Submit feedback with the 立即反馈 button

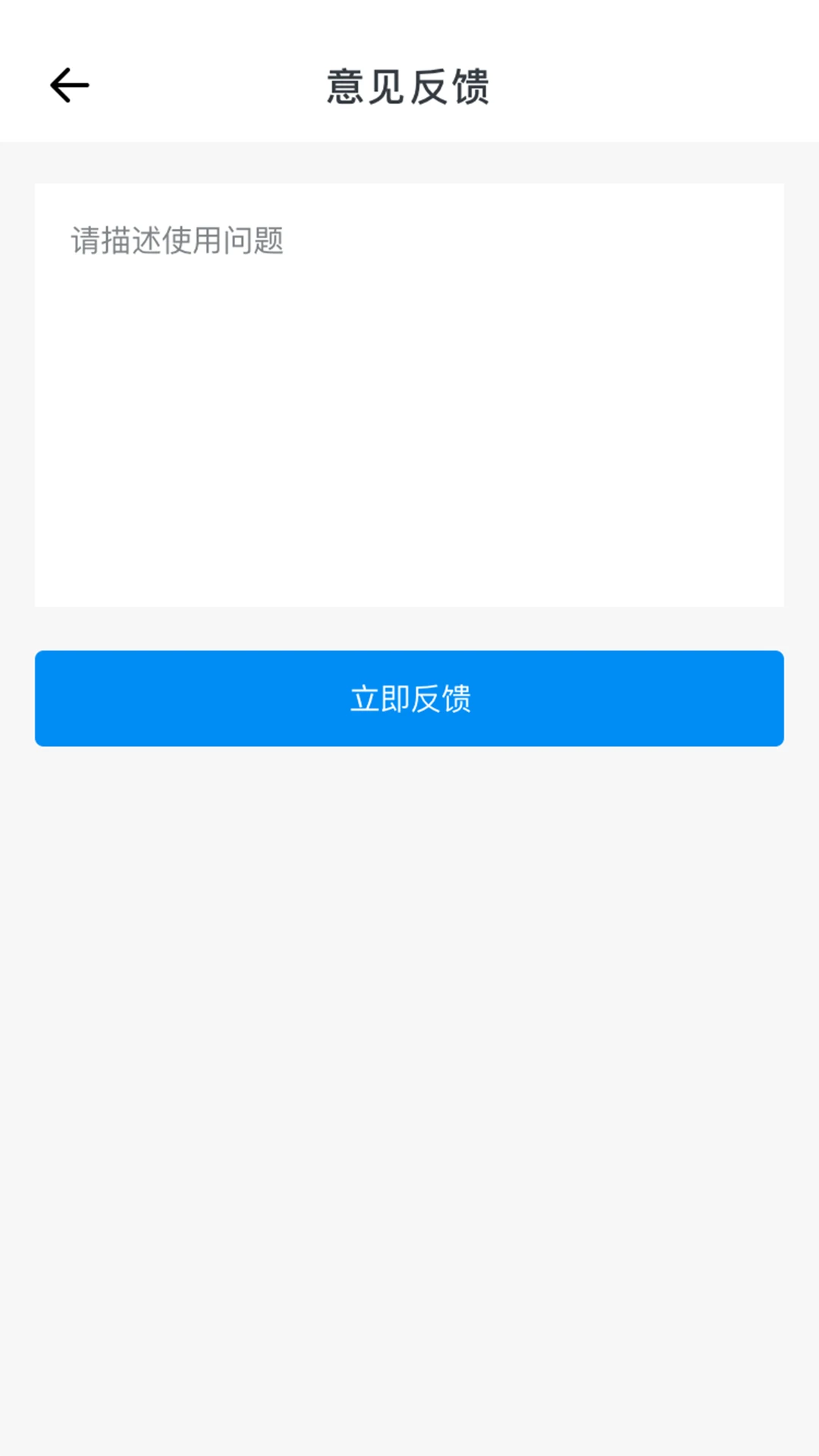click(409, 698)
